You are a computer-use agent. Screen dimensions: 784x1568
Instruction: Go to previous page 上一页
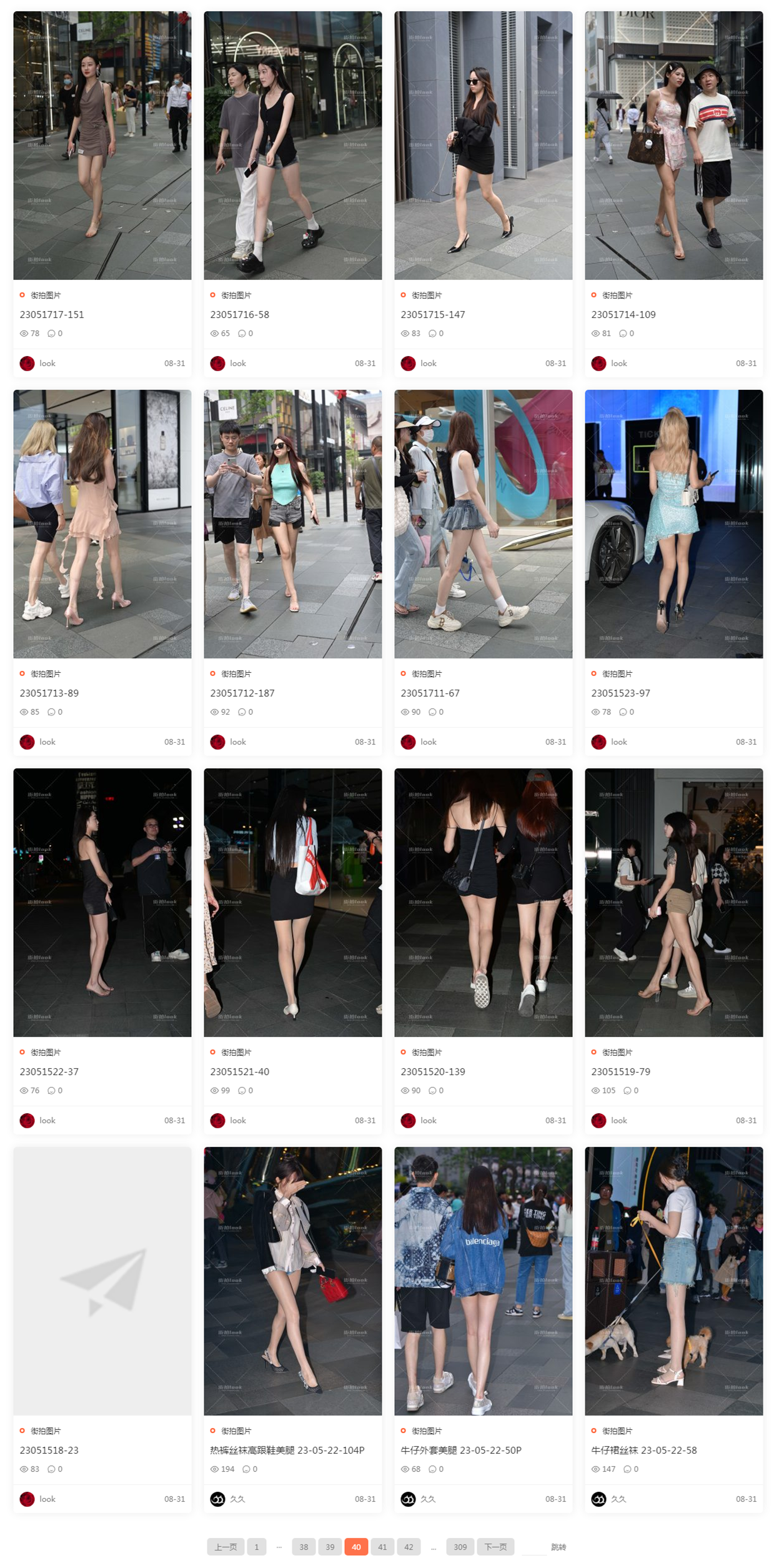pos(226,1547)
